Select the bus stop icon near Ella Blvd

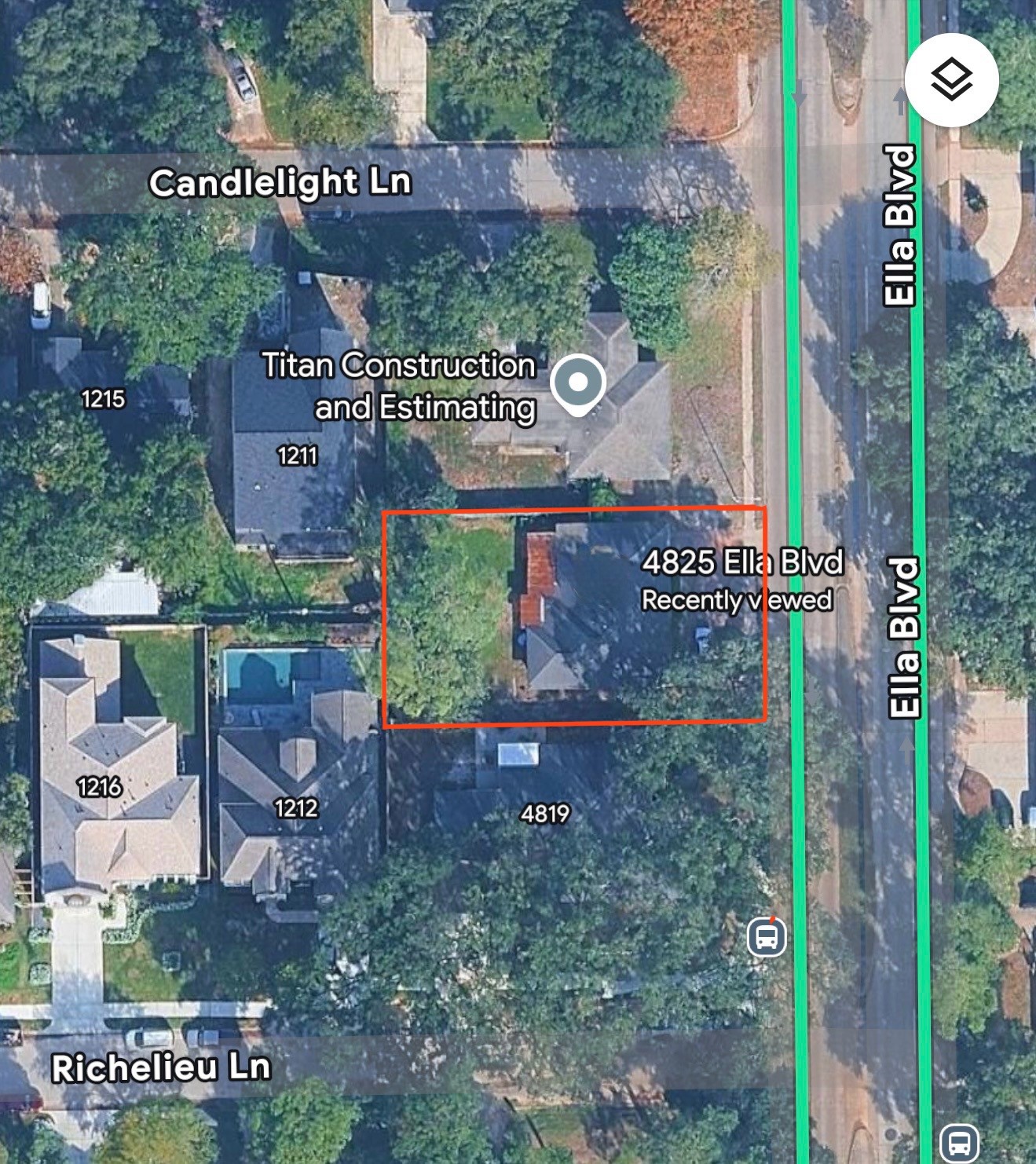tap(766, 937)
